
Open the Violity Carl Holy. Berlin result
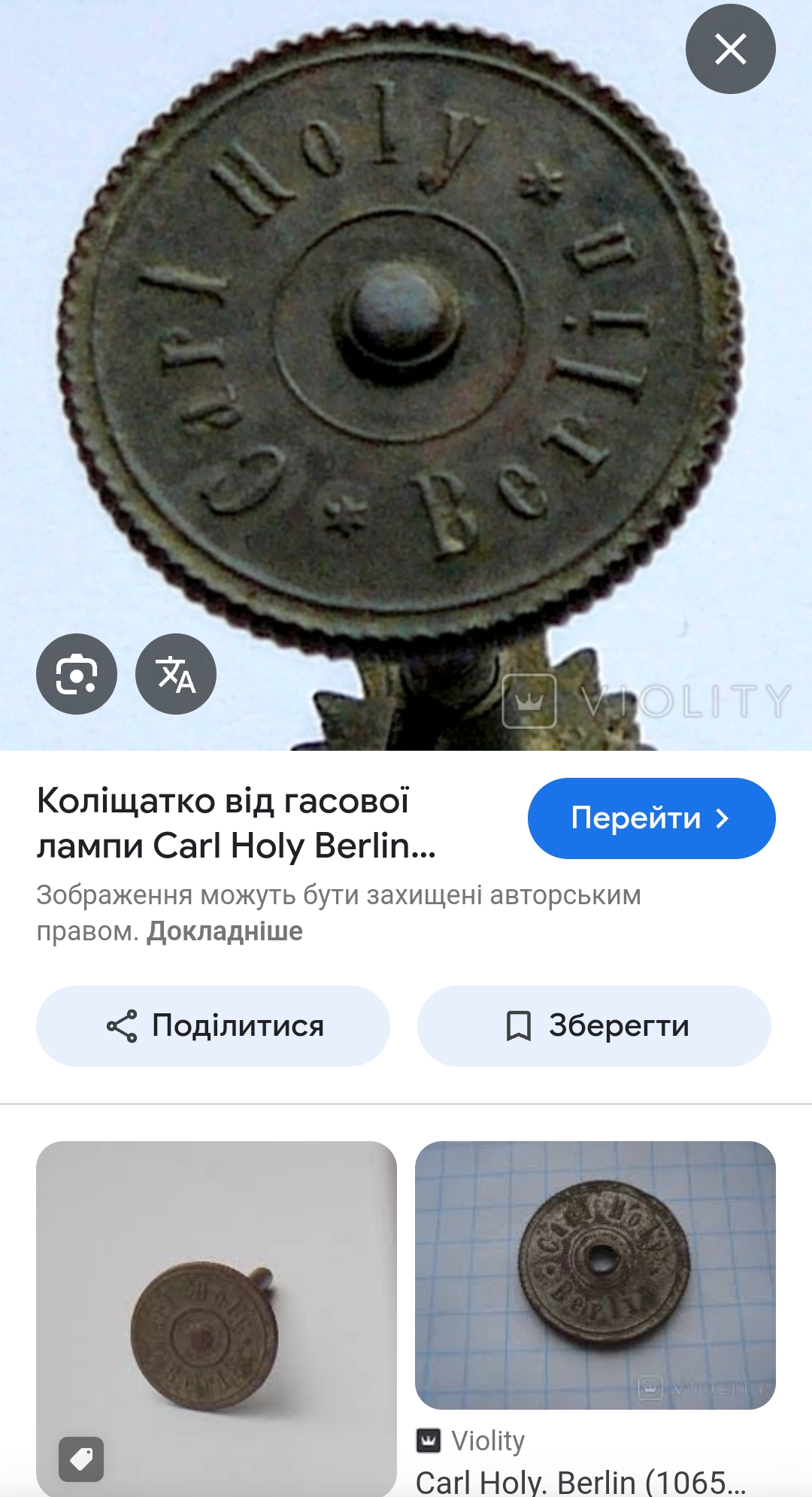pos(595,1275)
